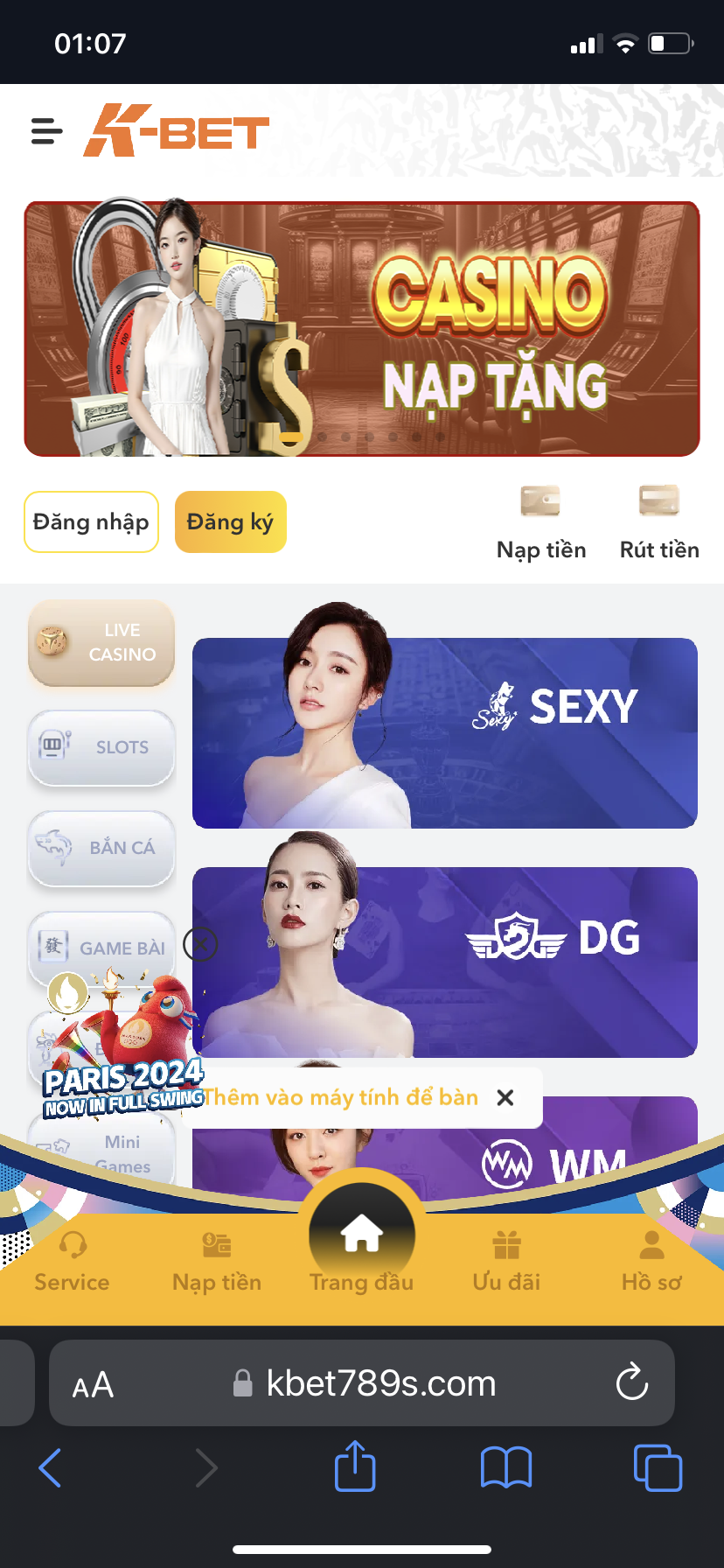The width and height of the screenshot is (724, 1568).
Task: Open the DG casino card
Action: 444,962
